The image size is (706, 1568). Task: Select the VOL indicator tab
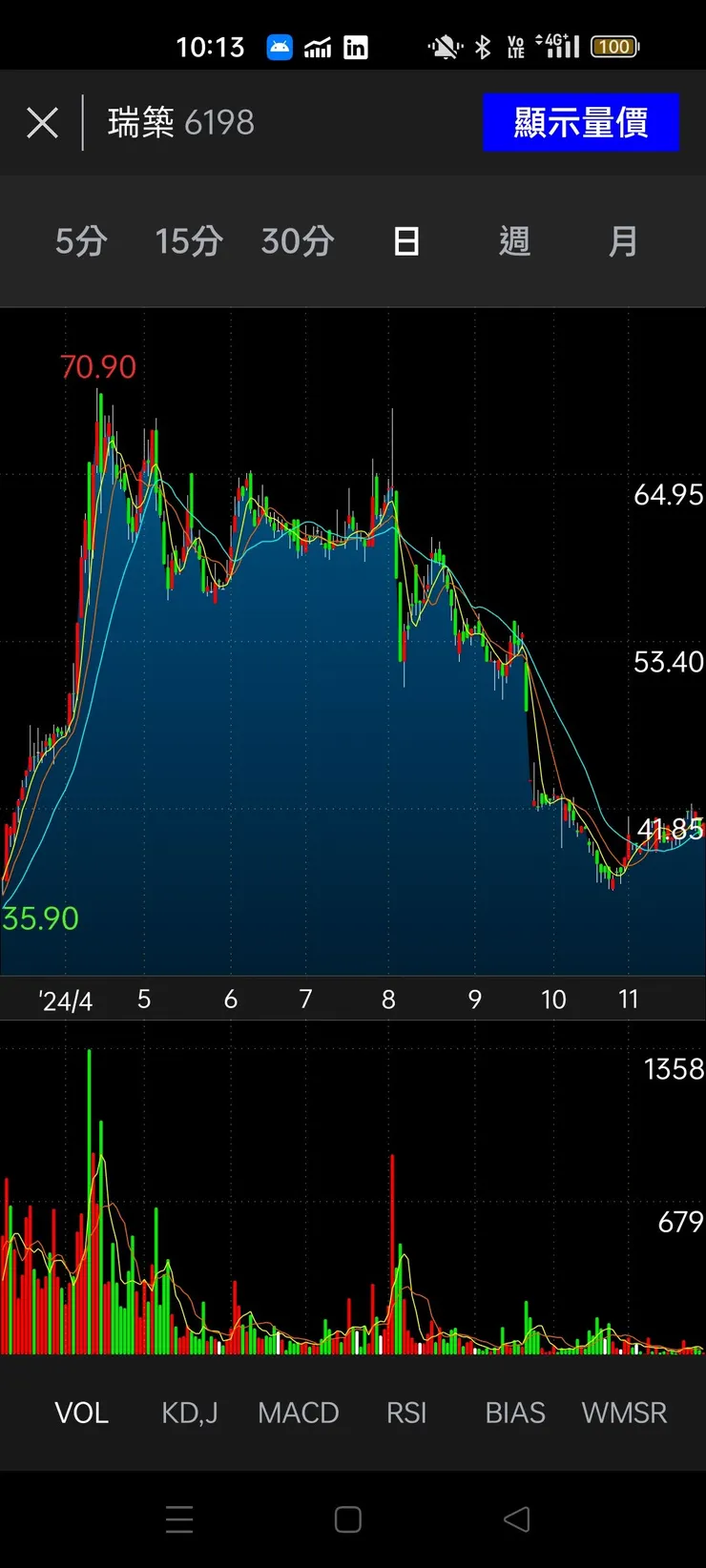(82, 1413)
